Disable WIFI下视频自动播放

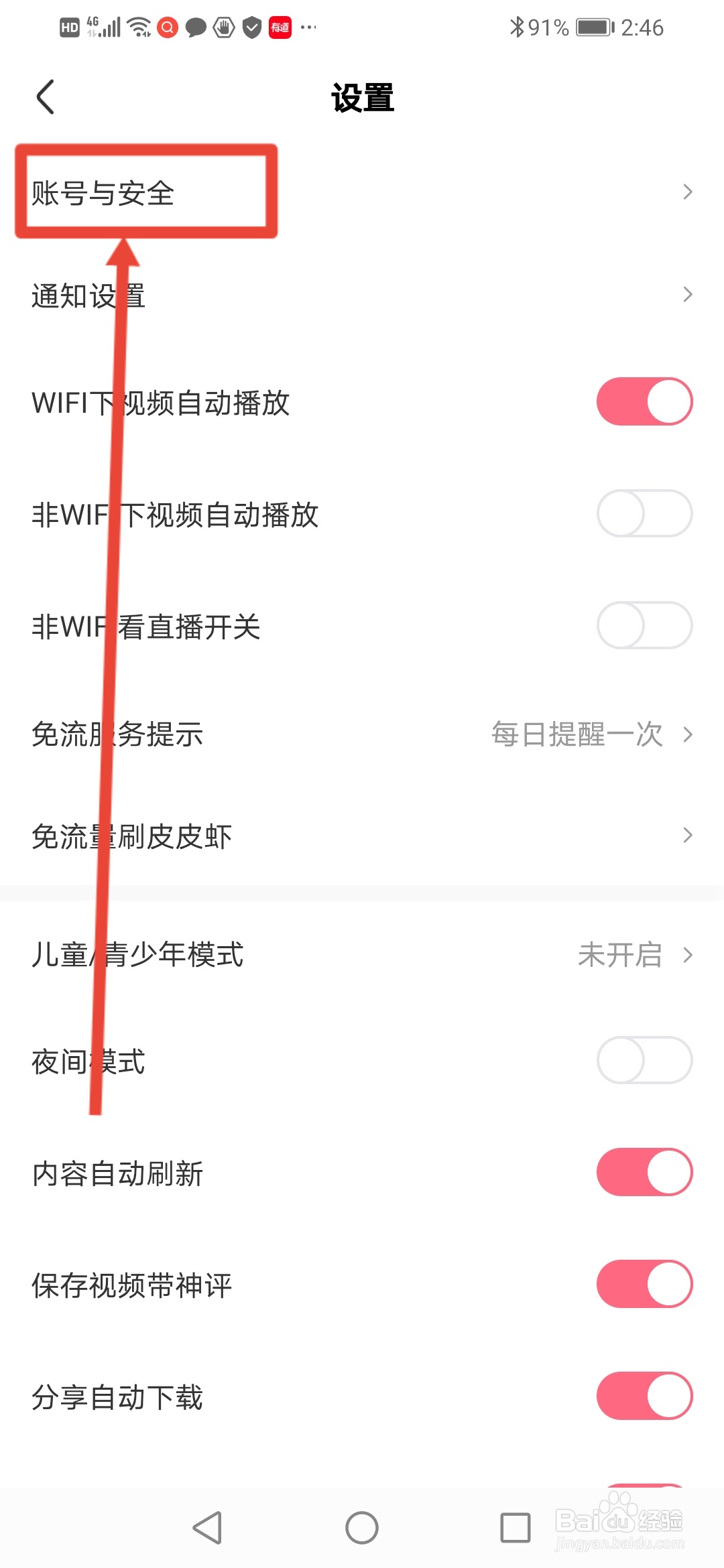click(x=644, y=402)
